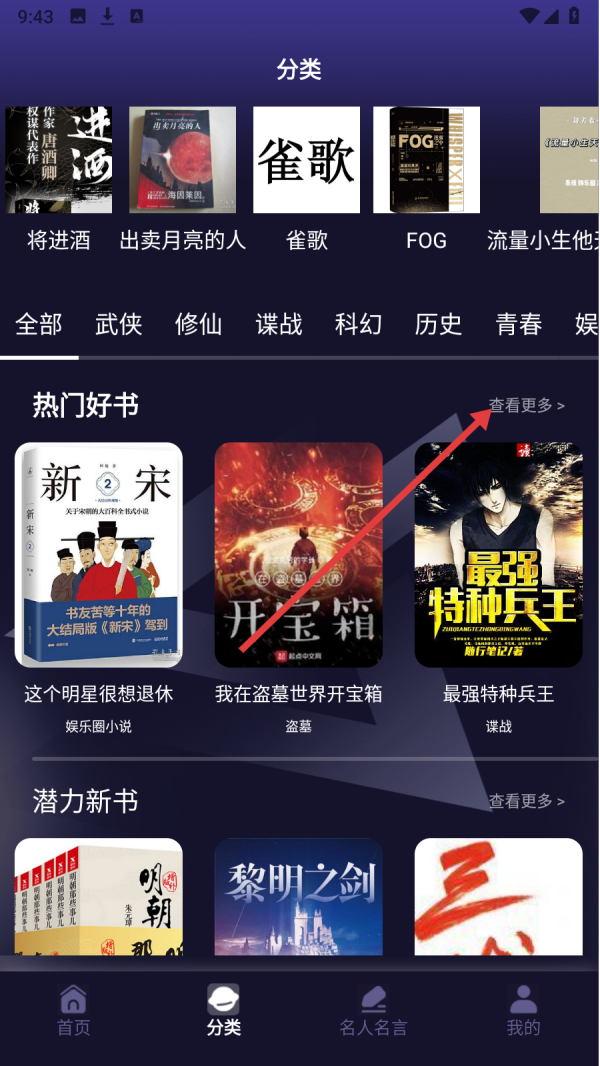The height and width of the screenshot is (1066, 600).
Task: Show the 青春 category
Action: click(x=518, y=324)
